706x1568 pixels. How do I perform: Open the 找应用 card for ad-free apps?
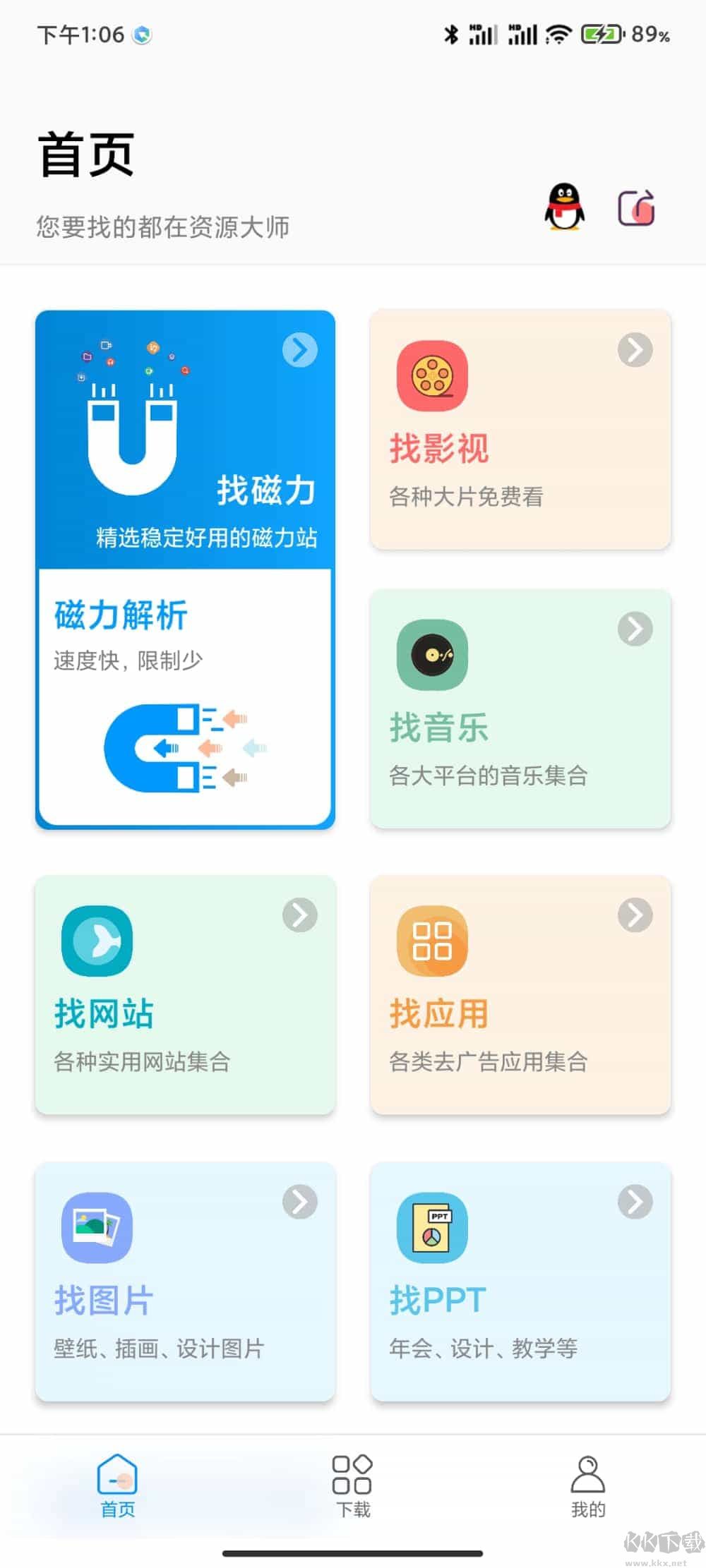coord(520,997)
